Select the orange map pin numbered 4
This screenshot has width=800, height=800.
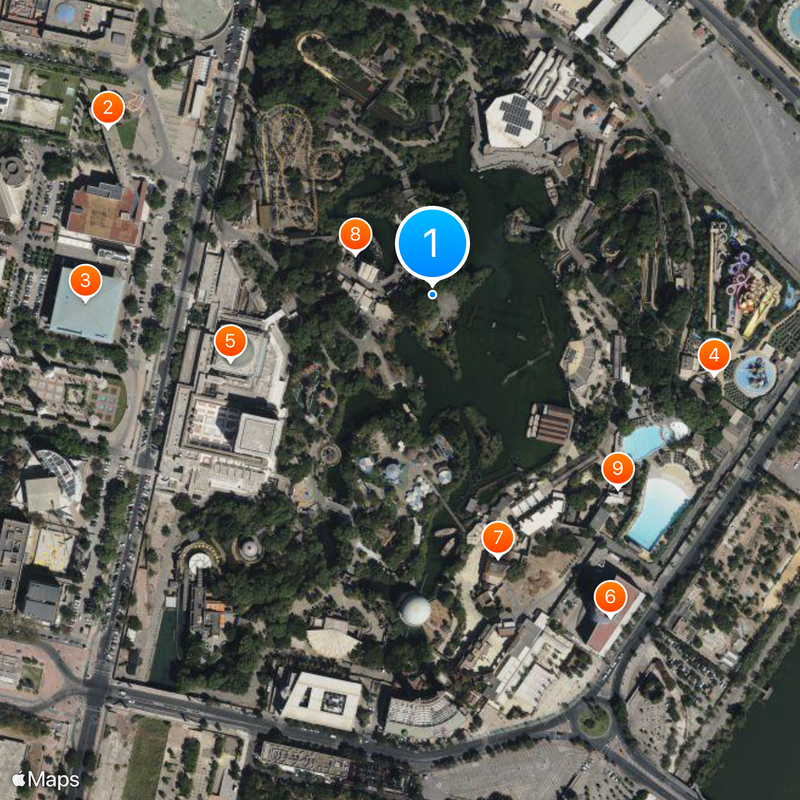coord(713,354)
